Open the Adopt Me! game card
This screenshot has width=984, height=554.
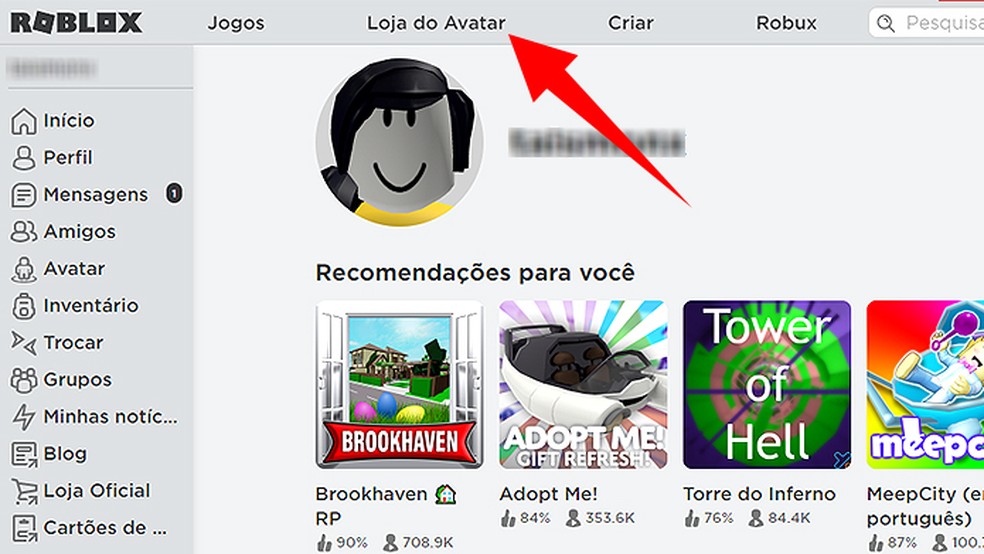tap(583, 385)
